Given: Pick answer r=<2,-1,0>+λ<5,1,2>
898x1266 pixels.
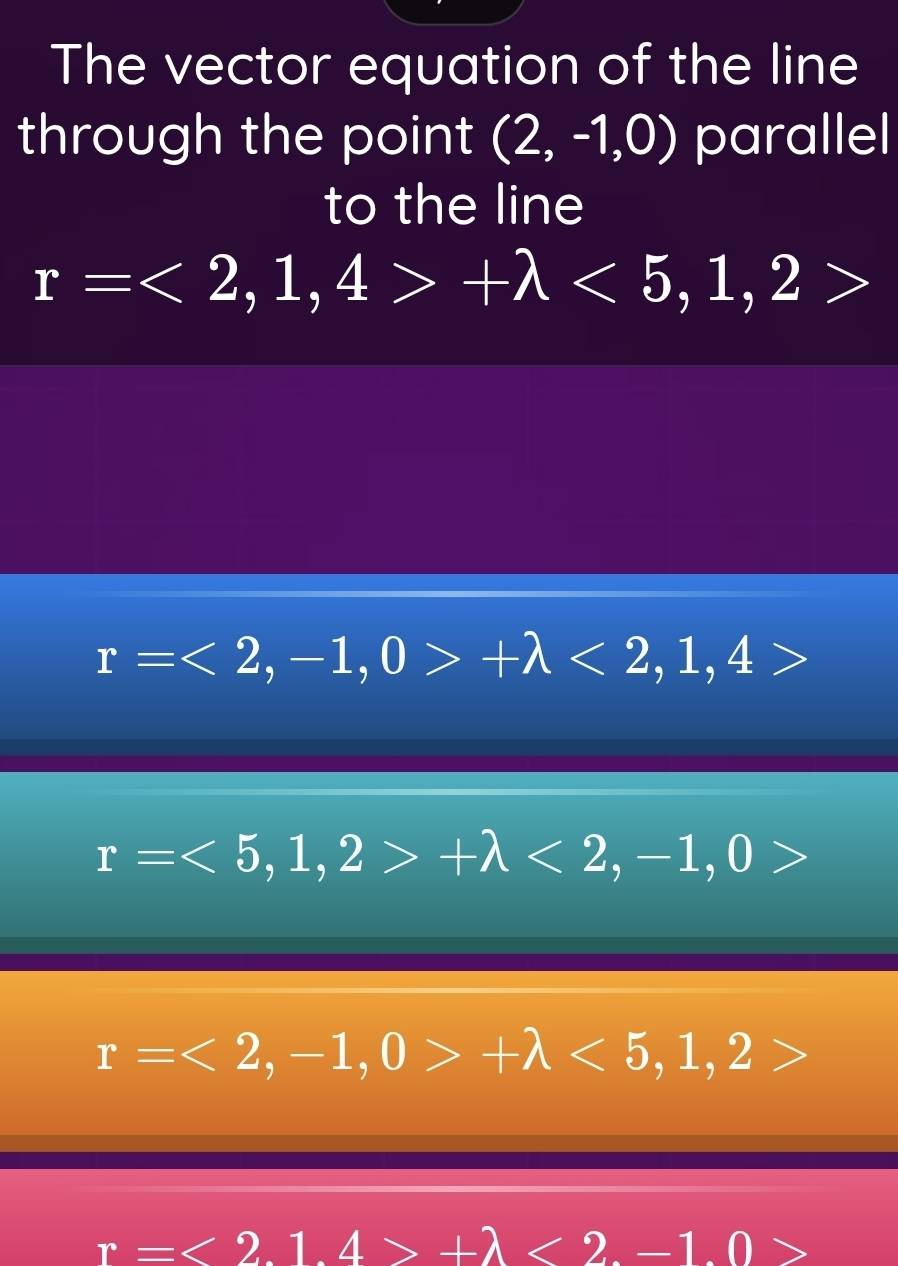Looking at the screenshot, I should [x=449, y=1053].
